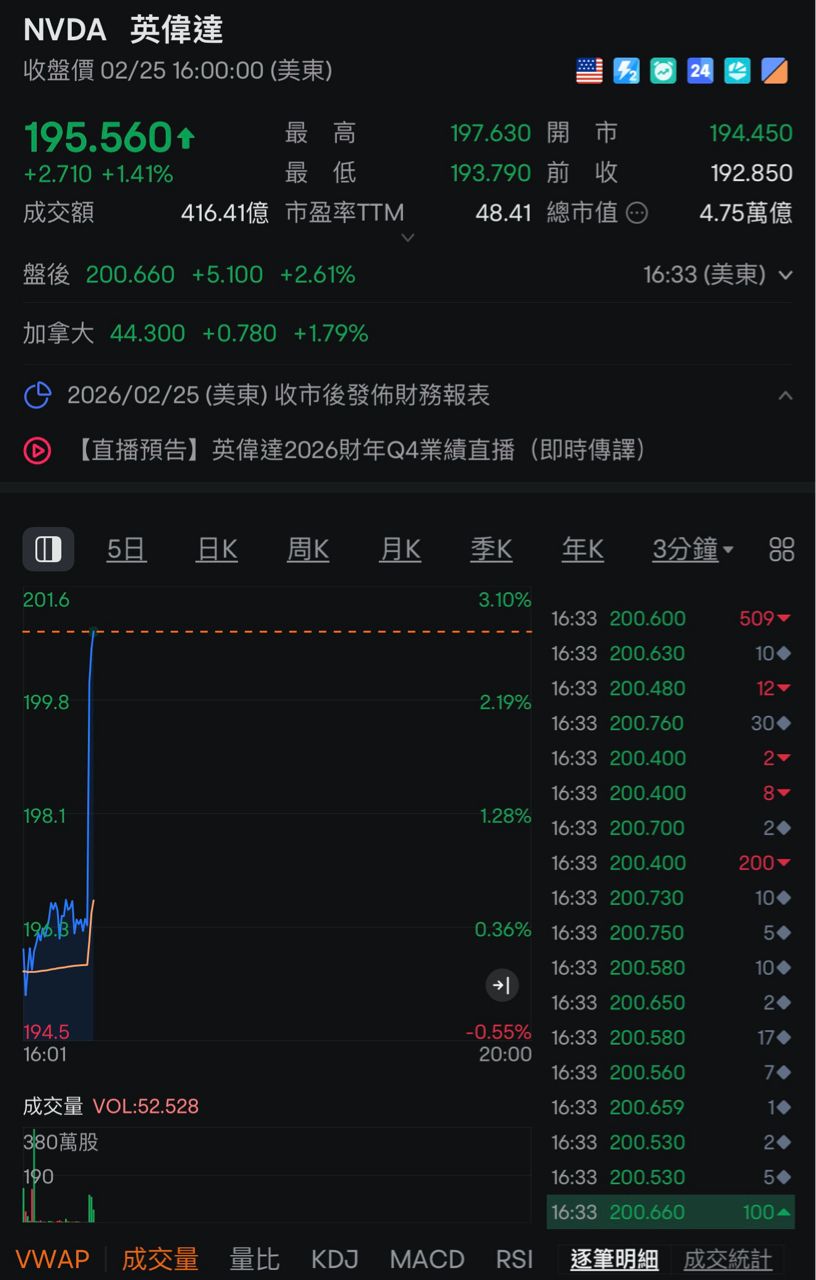Open the 英偉達2026財年Q4業績直播 preview
The image size is (816, 1280).
tap(360, 450)
